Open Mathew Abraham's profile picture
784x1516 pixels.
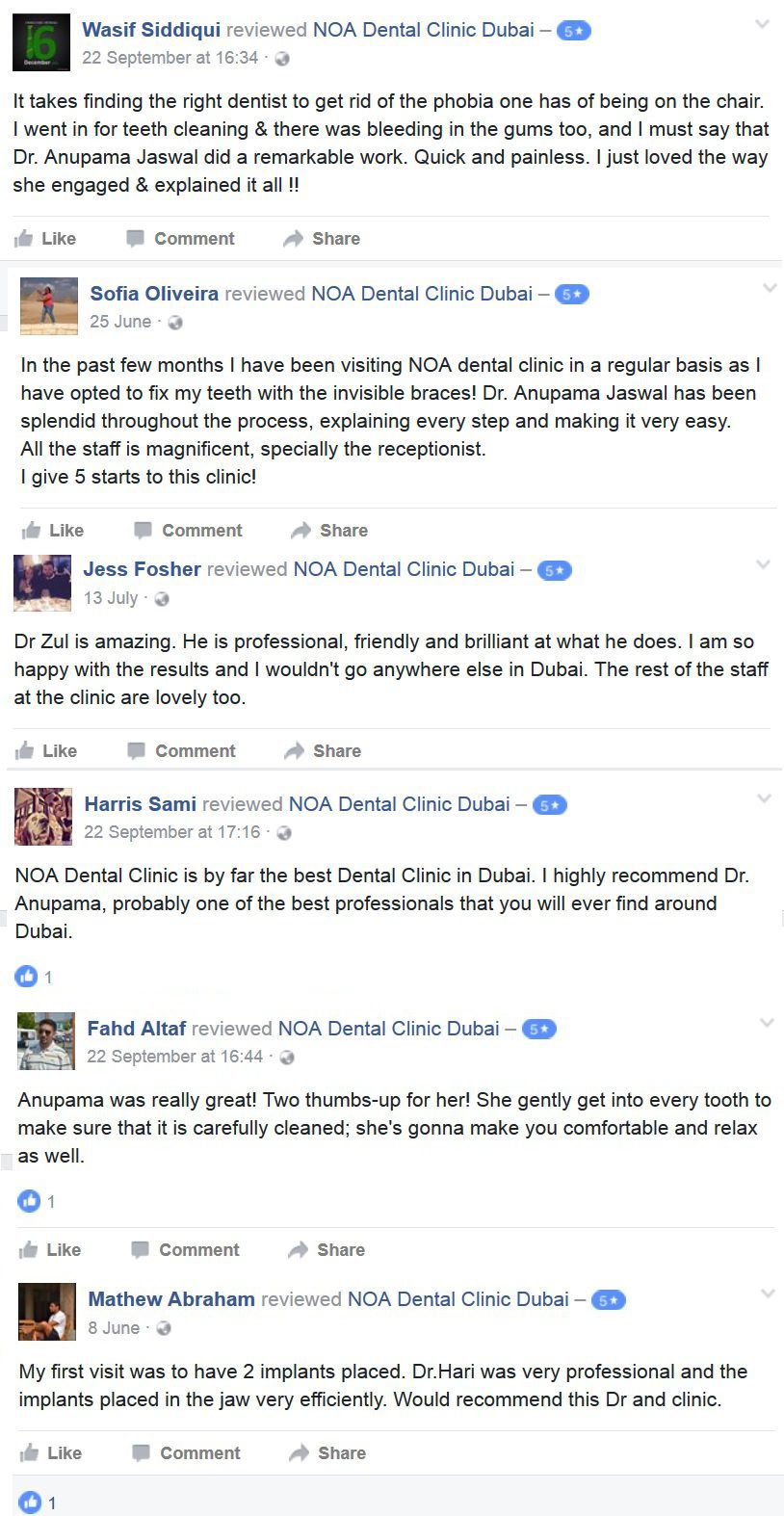[x=47, y=1312]
